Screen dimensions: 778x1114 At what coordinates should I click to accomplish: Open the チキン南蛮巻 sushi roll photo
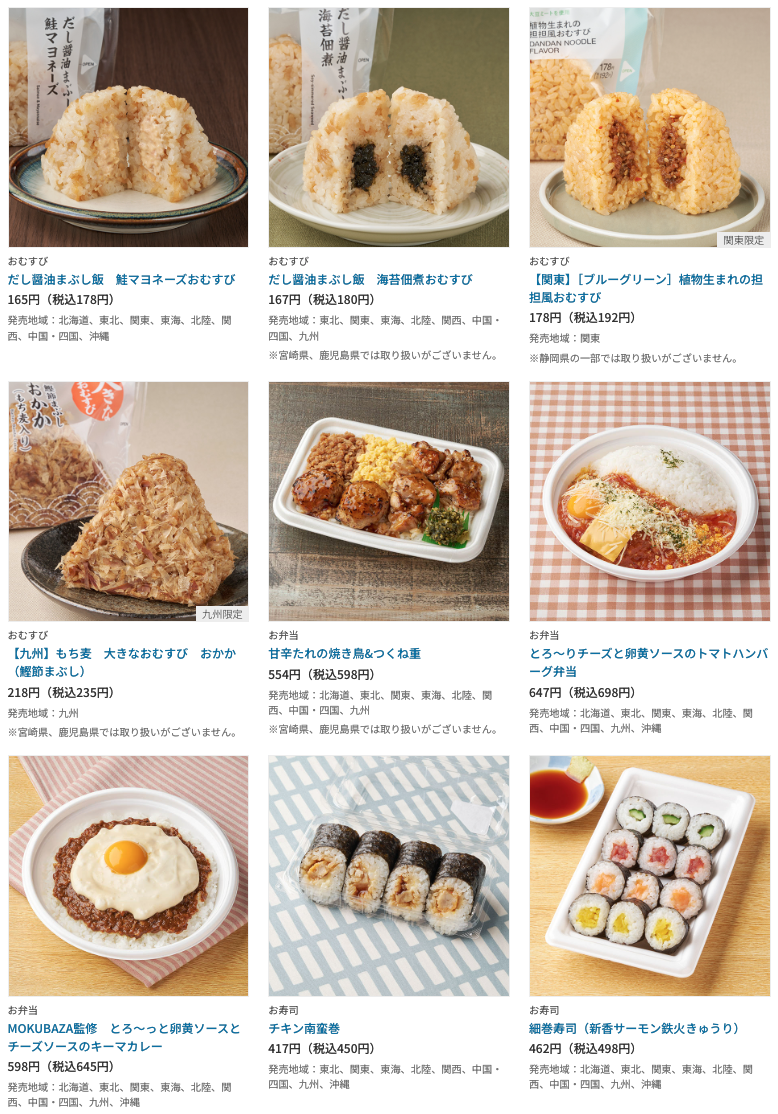click(x=388, y=875)
